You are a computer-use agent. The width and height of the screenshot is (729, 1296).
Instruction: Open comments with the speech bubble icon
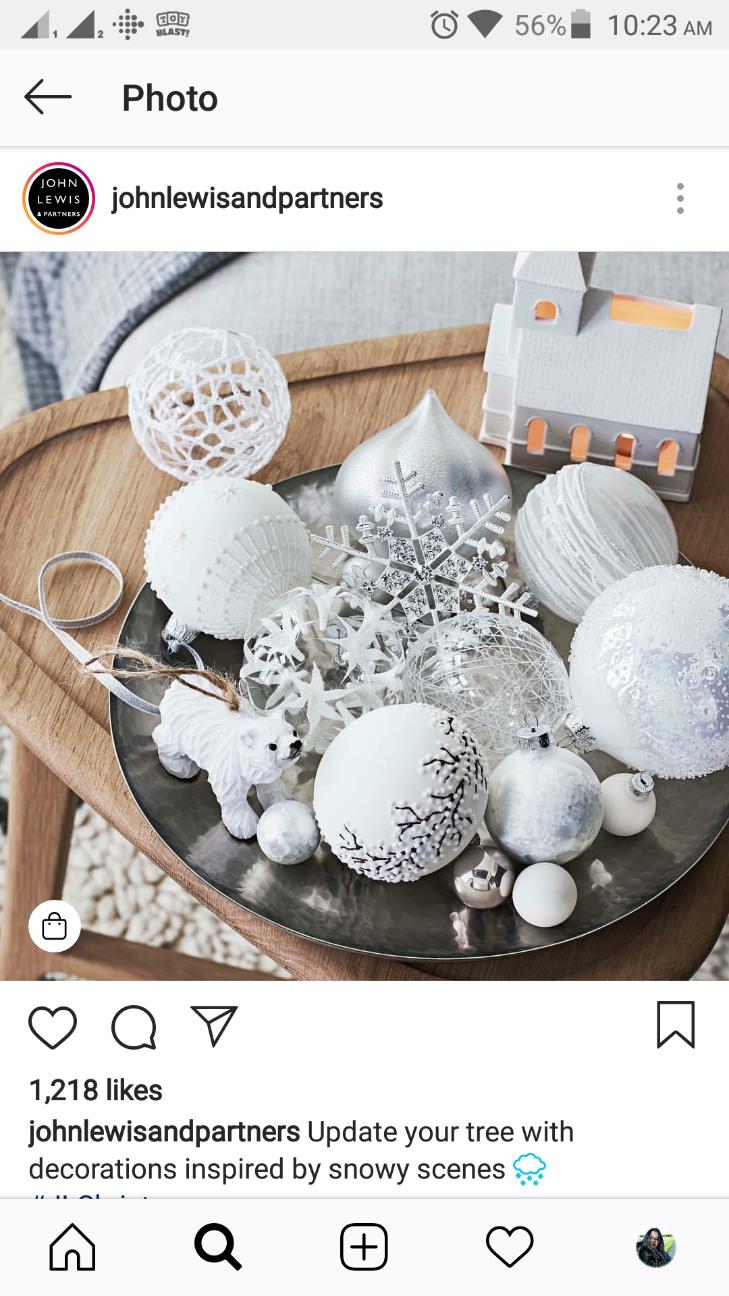134,1027
